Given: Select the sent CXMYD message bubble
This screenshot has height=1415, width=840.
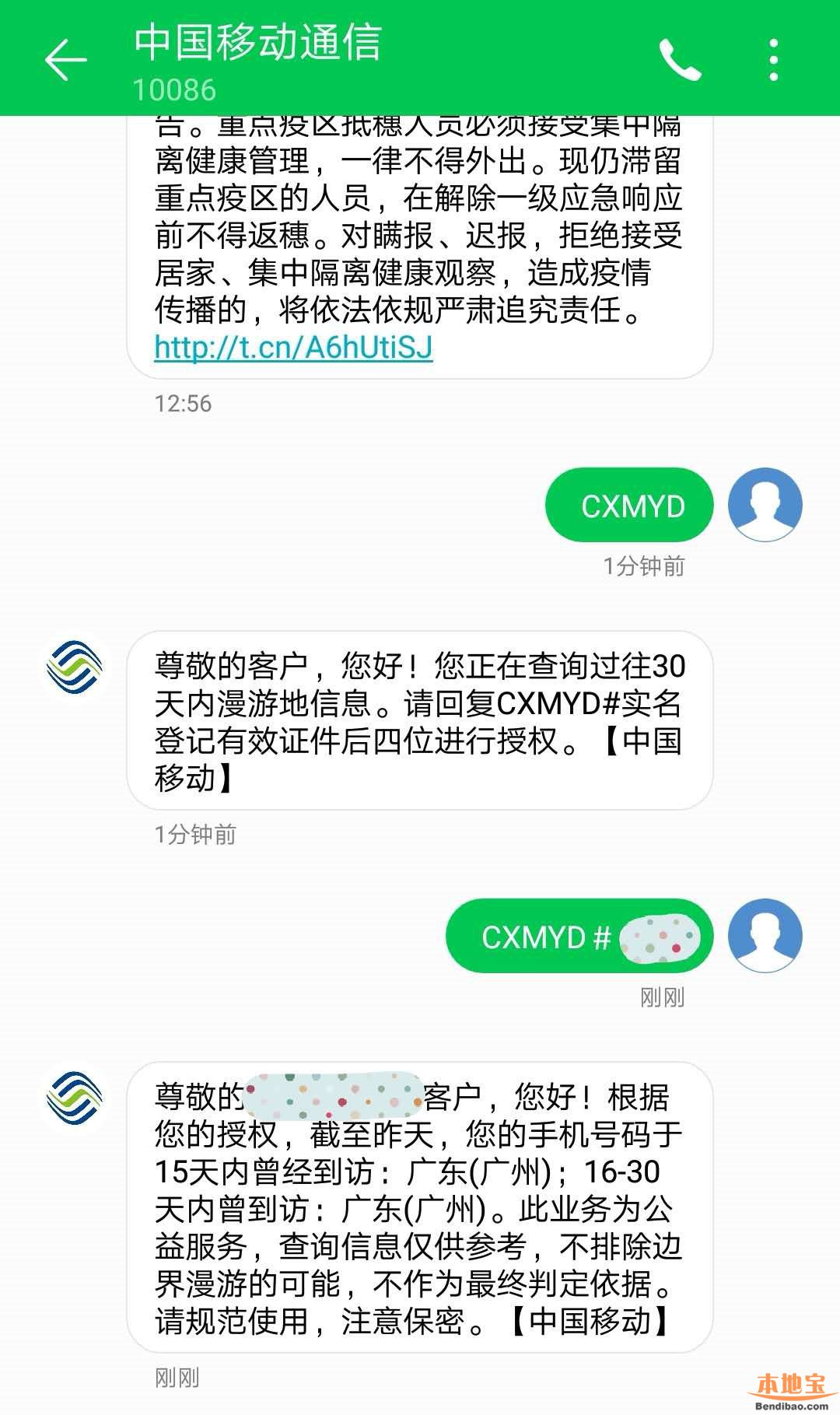Looking at the screenshot, I should point(628,504).
